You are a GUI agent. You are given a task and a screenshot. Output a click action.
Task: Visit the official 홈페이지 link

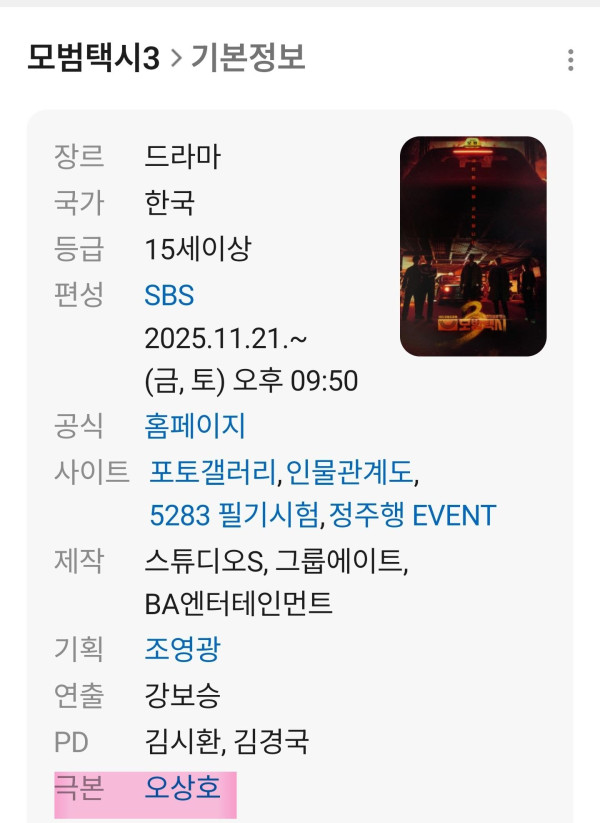tap(194, 426)
